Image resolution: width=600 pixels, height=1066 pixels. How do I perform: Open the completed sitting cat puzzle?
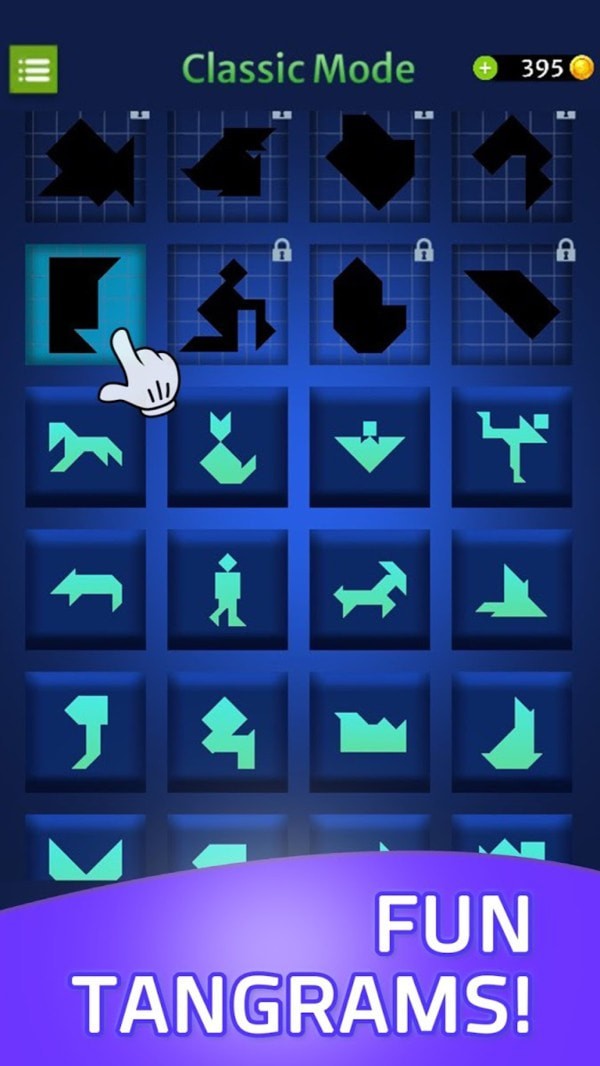227,446
